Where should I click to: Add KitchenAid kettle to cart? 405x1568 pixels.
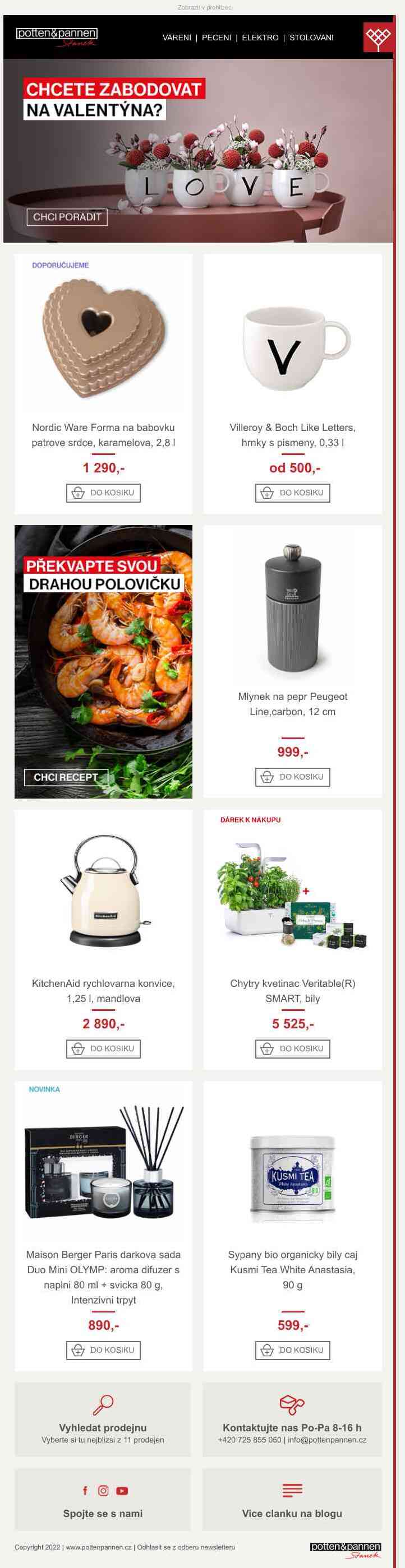pos(103,1049)
